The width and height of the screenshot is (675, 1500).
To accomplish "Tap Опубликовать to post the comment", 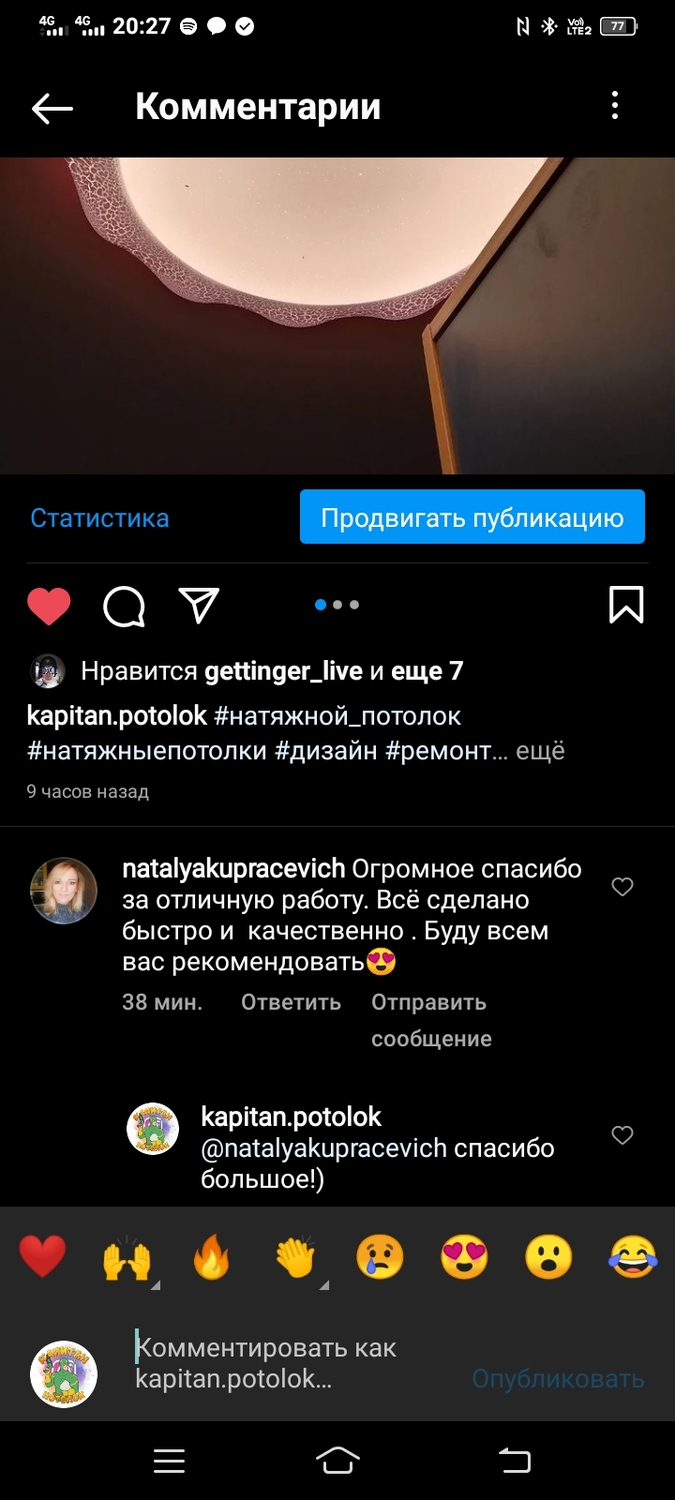I will pyautogui.click(x=558, y=1379).
